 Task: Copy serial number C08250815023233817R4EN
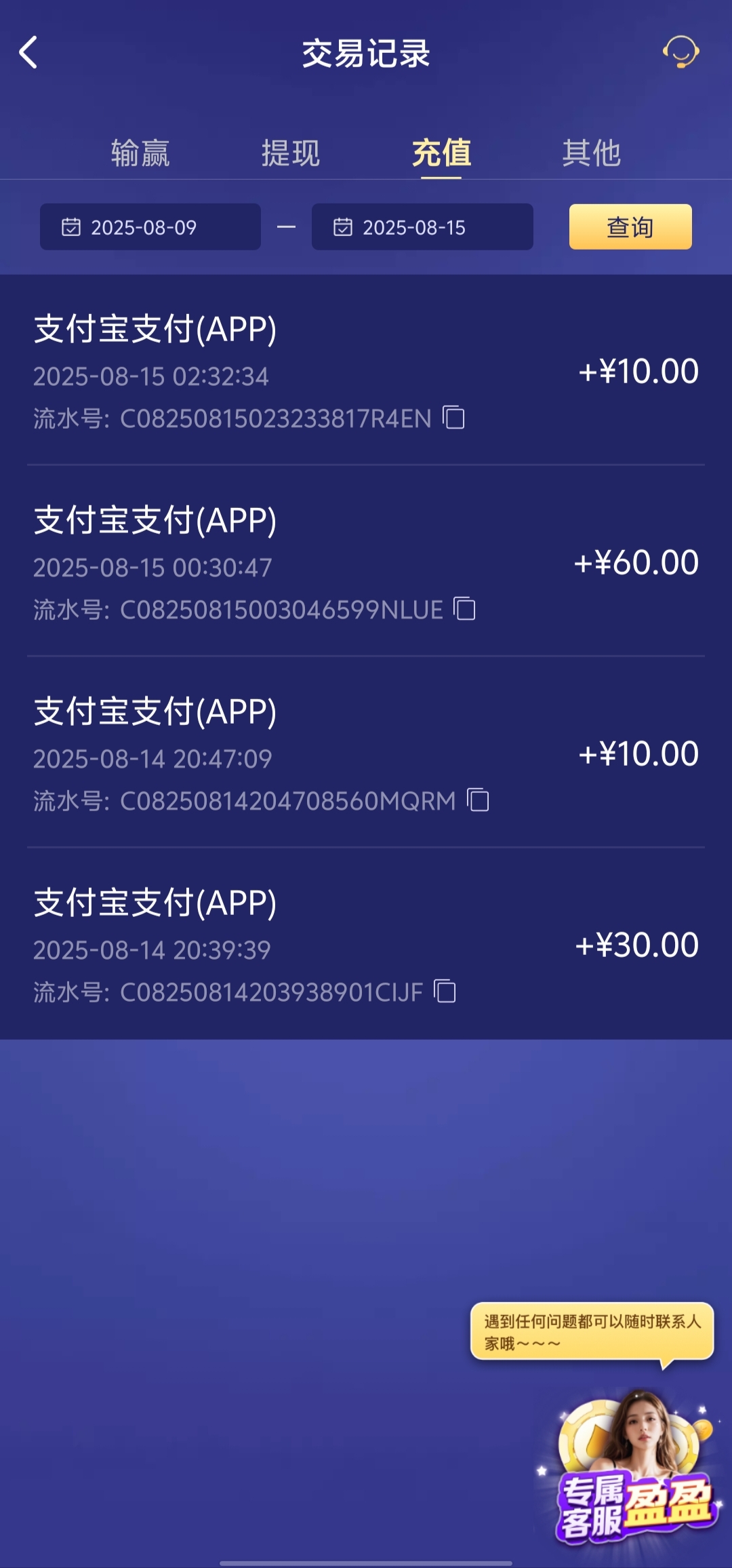453,418
